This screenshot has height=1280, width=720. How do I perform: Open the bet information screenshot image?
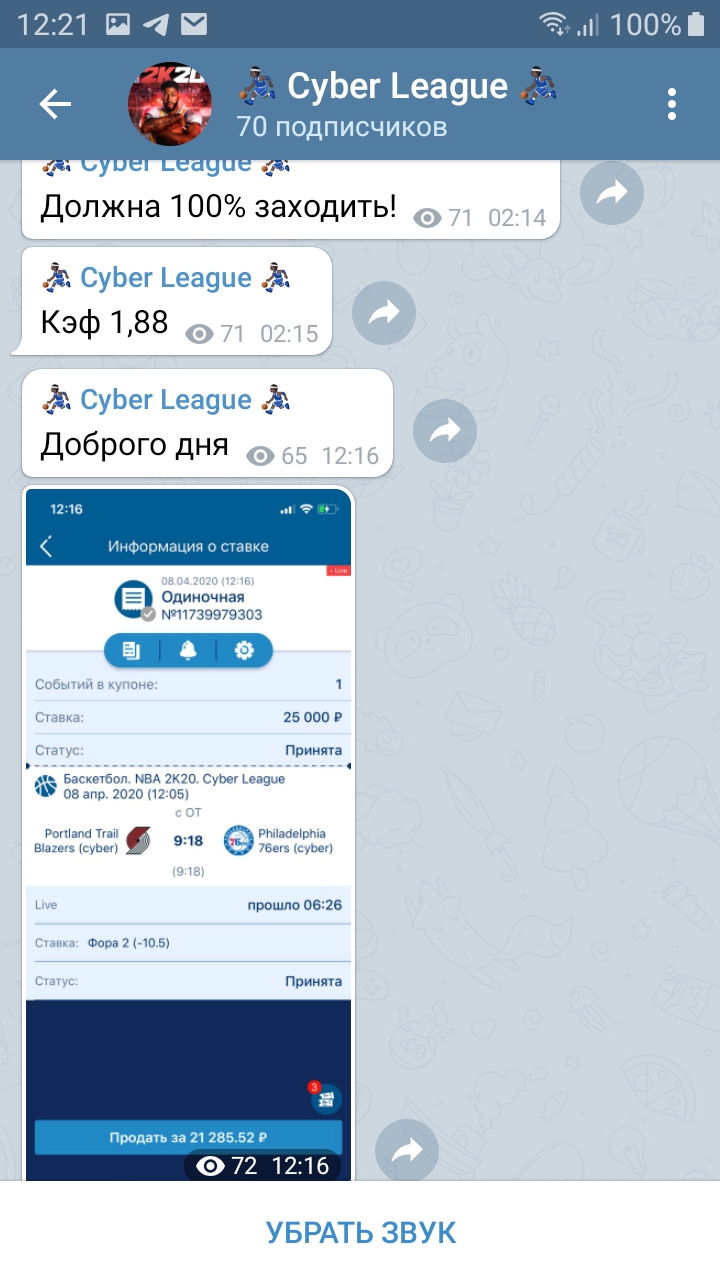click(x=188, y=835)
